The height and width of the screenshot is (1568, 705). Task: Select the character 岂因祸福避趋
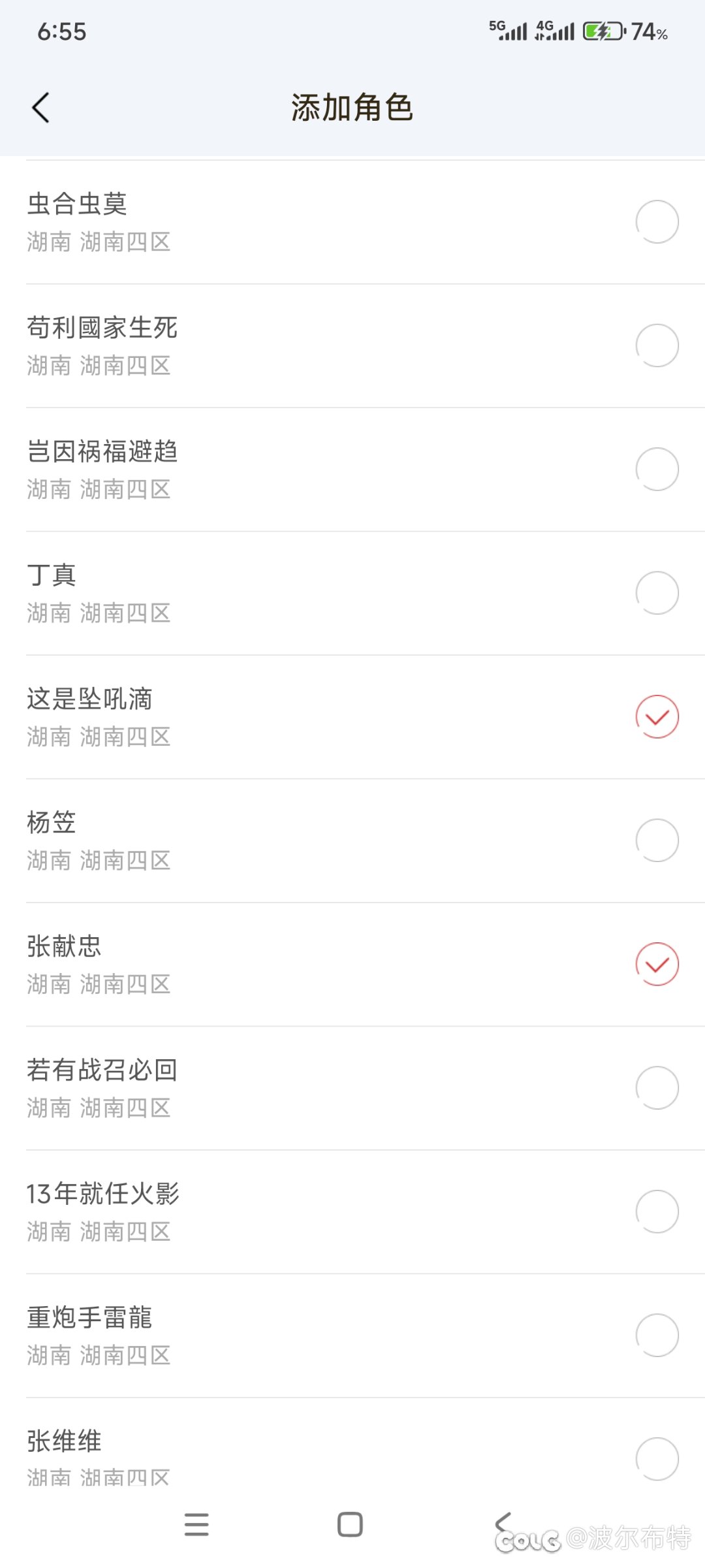[x=657, y=469]
